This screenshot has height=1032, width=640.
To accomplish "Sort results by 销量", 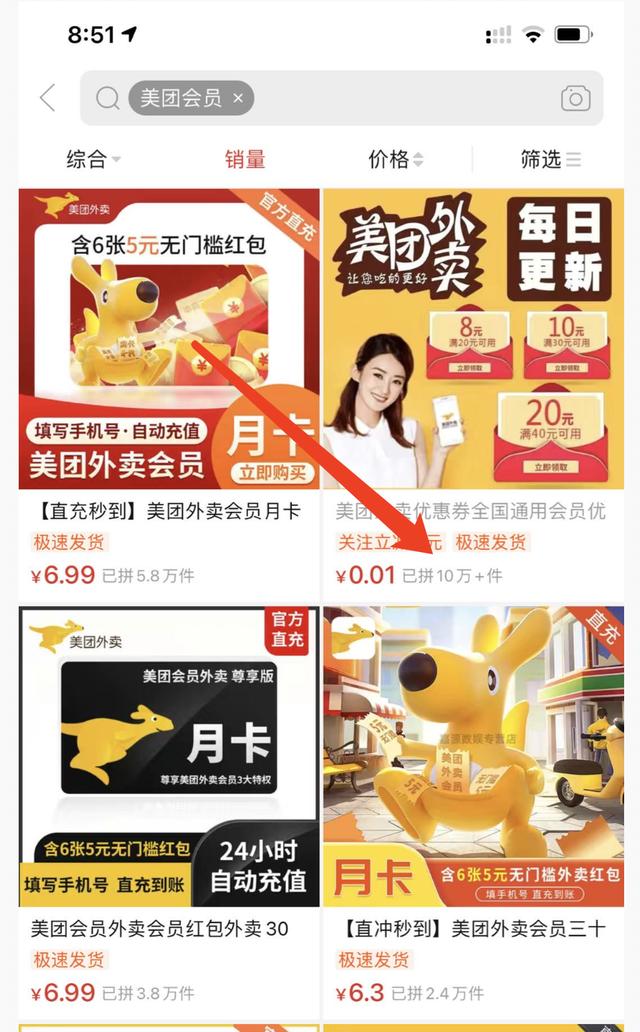I will pyautogui.click(x=245, y=159).
